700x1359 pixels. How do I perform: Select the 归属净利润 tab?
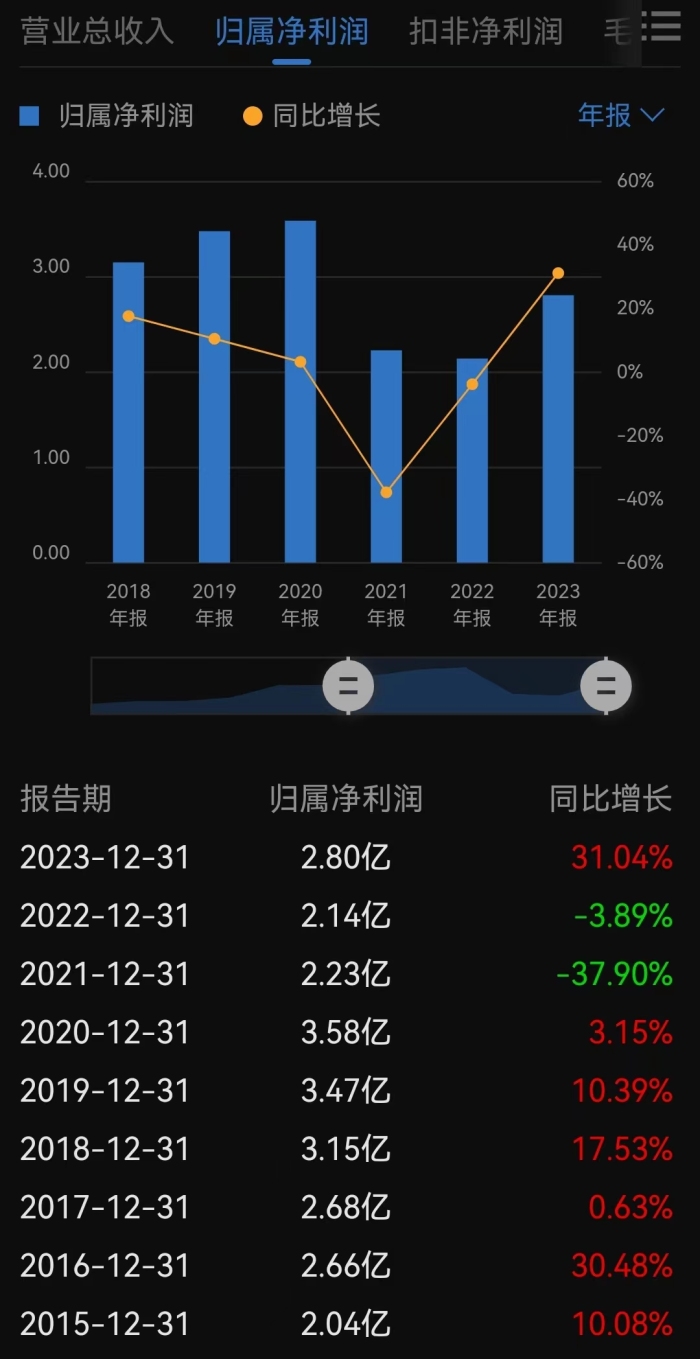291,31
